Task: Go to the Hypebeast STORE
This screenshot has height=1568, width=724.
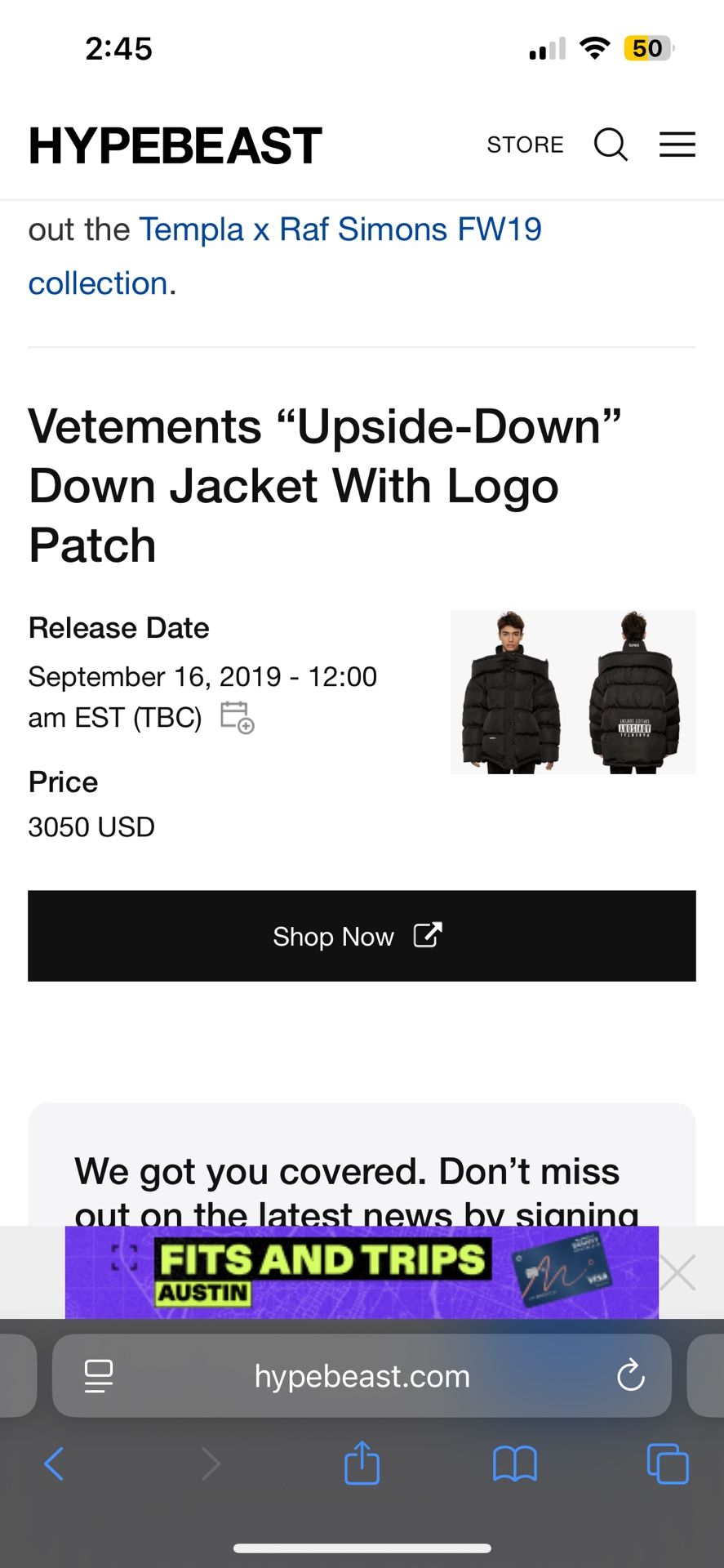Action: (525, 145)
